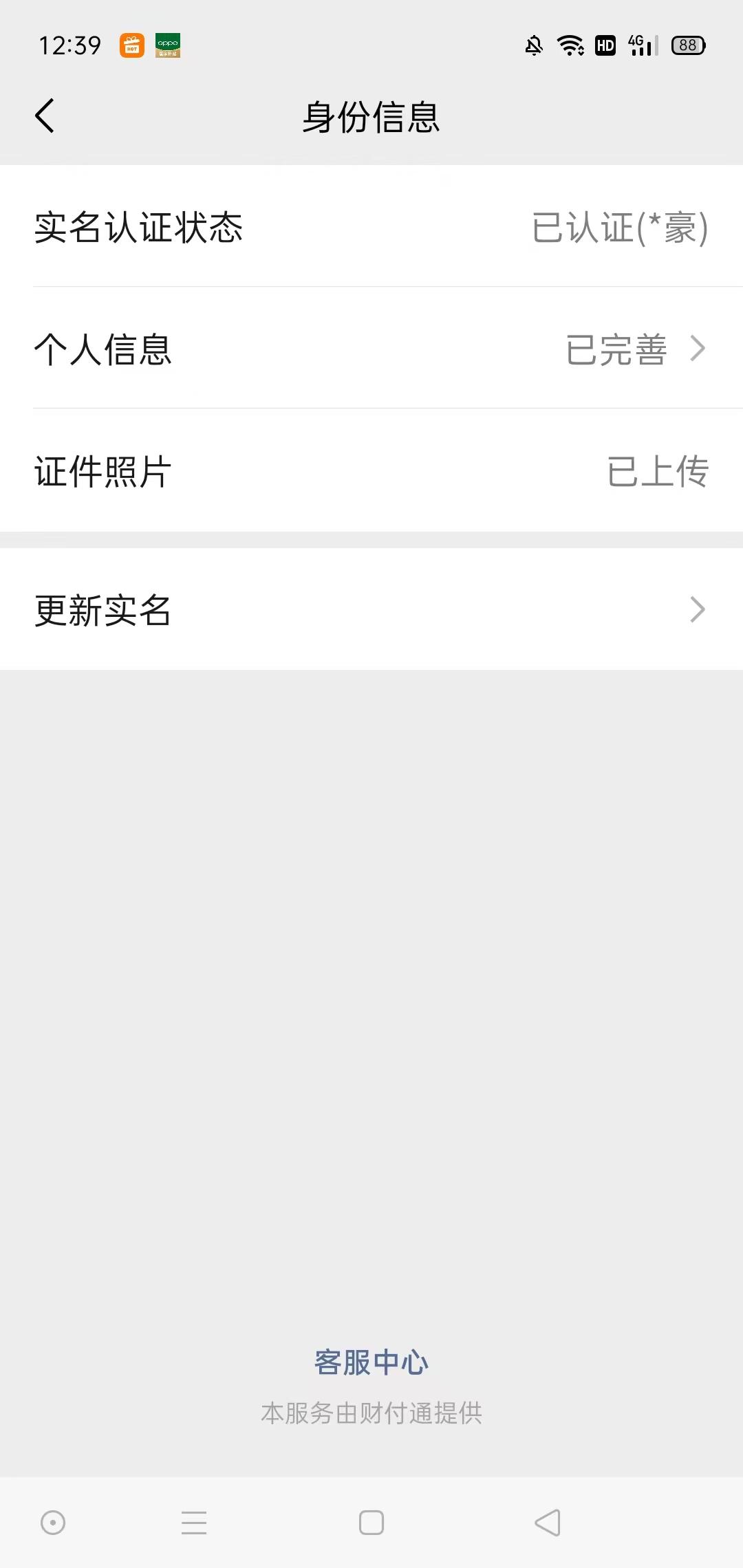Select the 实名认证状态 row

[x=371, y=230]
